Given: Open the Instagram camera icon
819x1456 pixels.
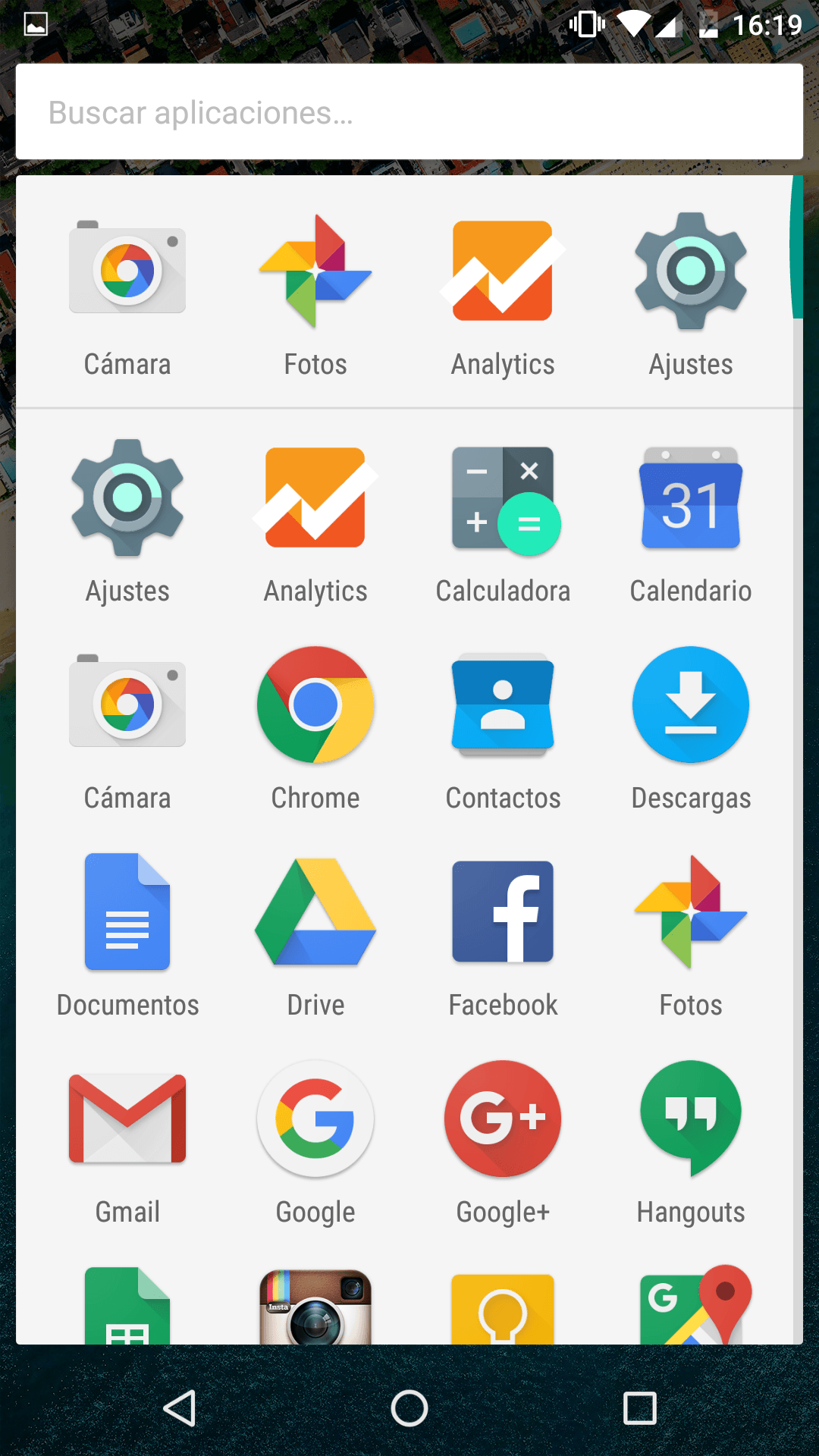Looking at the screenshot, I should [x=315, y=1308].
